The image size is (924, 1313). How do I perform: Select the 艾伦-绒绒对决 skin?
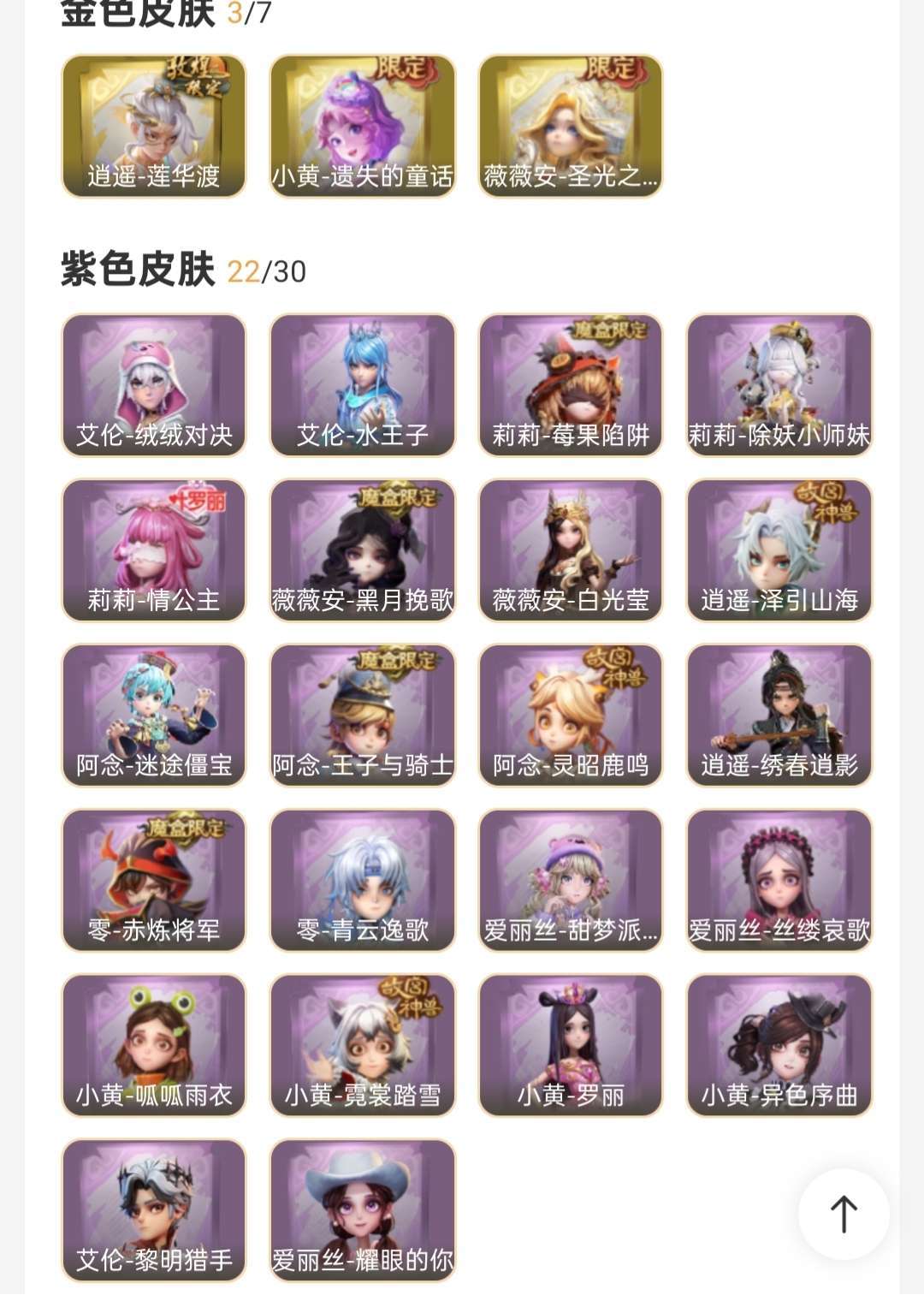tap(154, 385)
